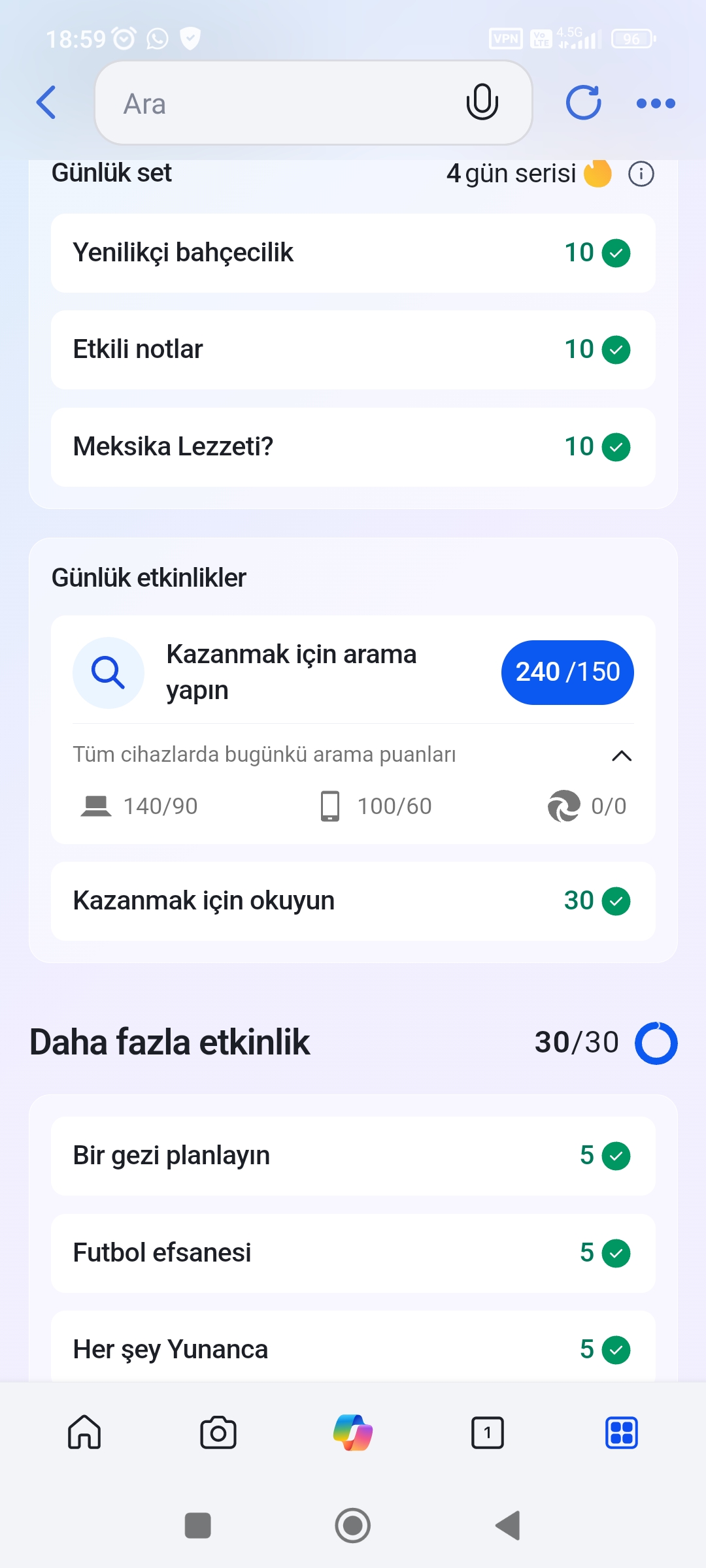706x1568 pixels.
Task: Open the tabs switcher showing 1
Action: 488,1433
